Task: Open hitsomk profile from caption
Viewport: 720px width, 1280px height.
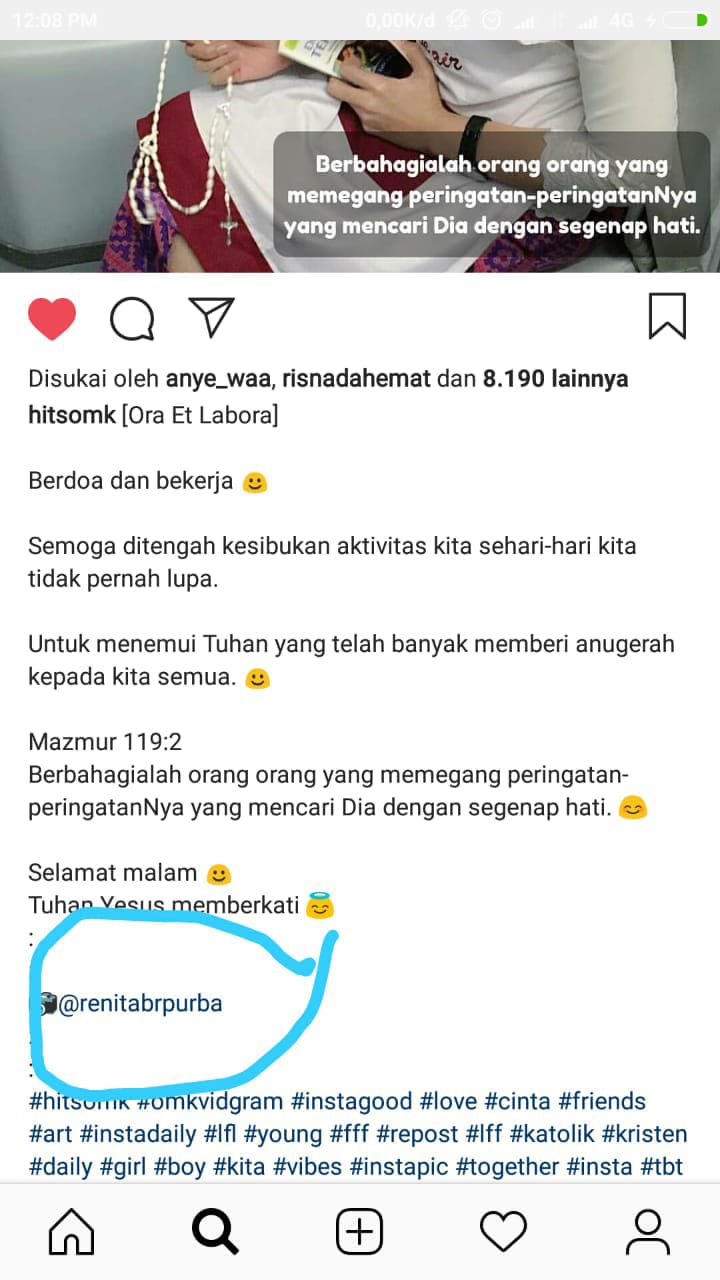Action: tap(72, 414)
